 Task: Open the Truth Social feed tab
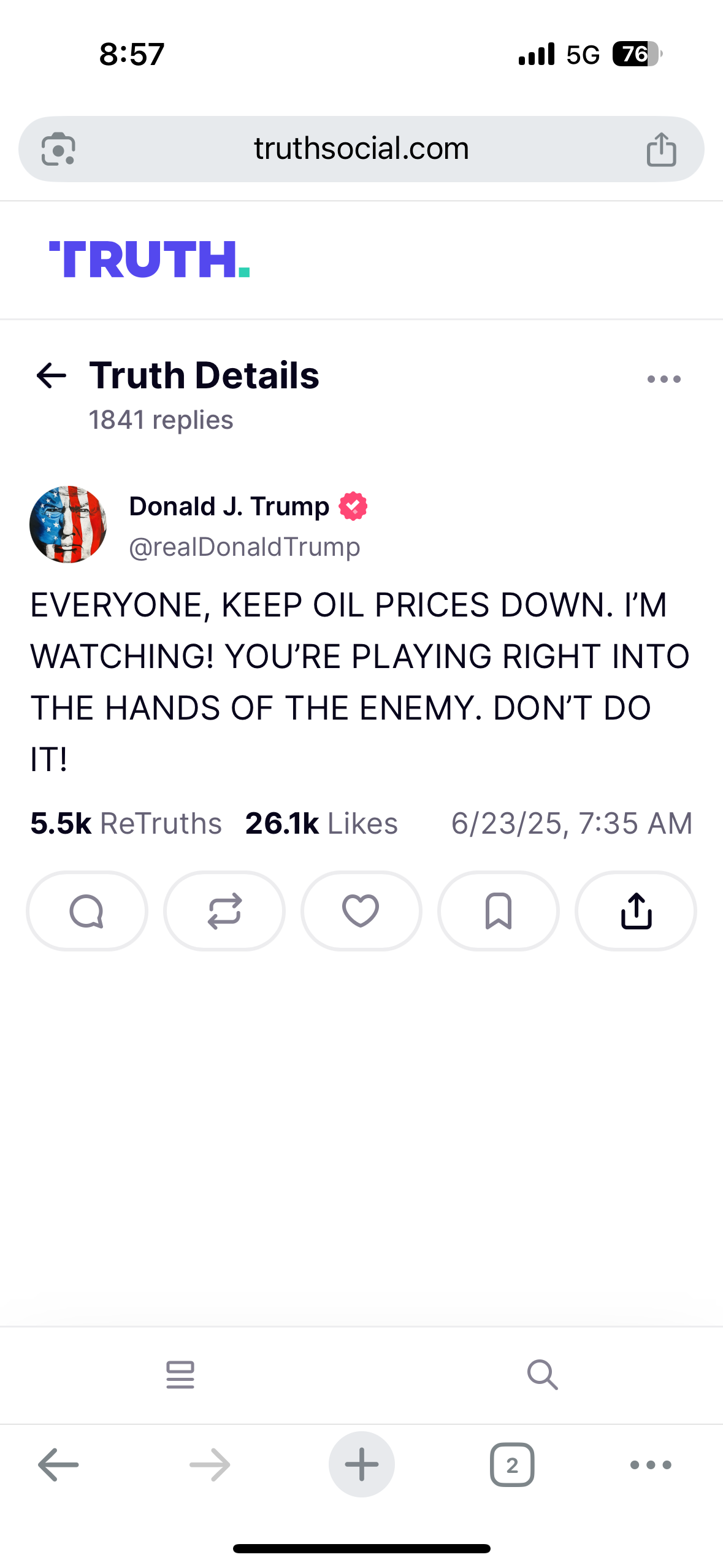pyautogui.click(x=180, y=1375)
